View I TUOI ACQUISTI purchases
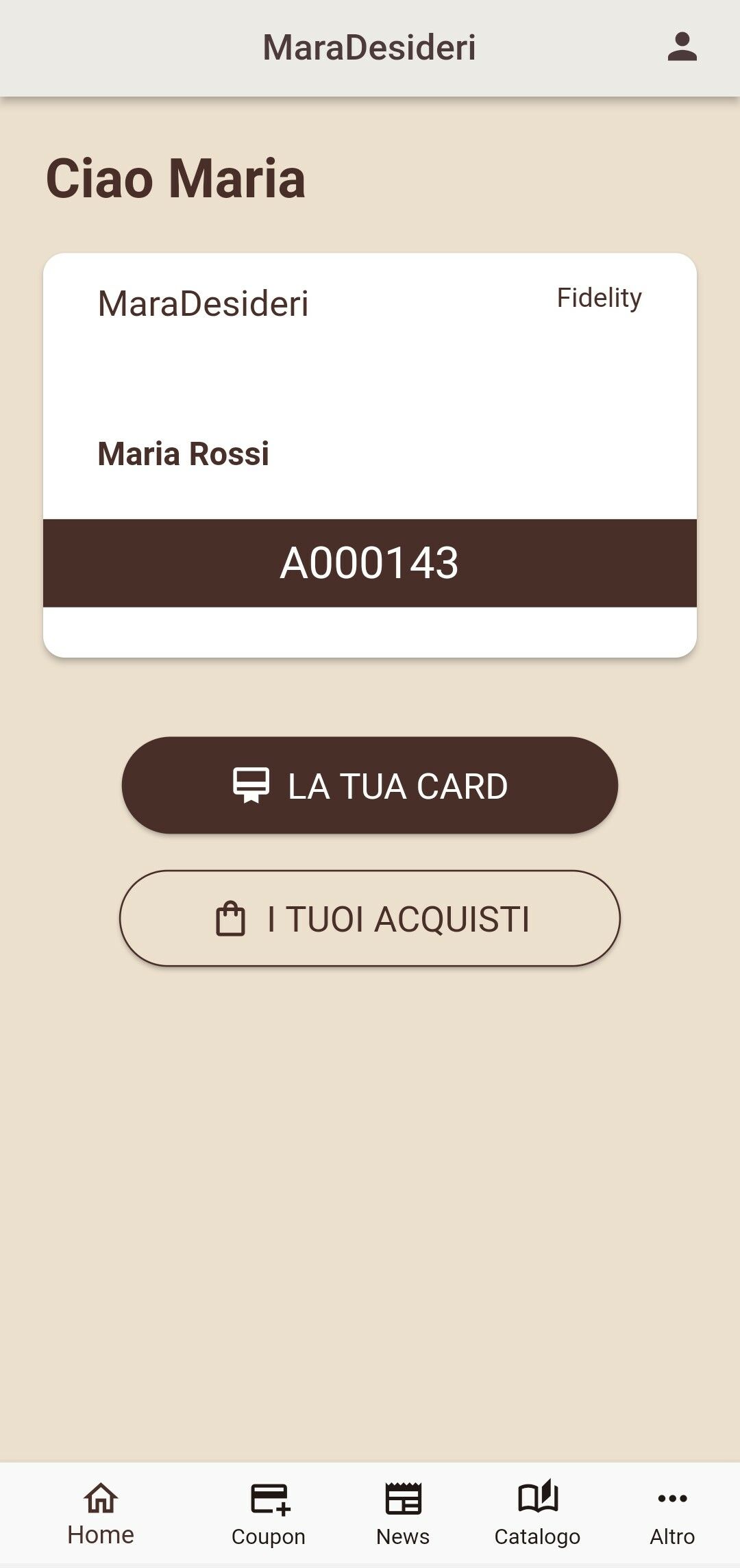Screen dimensions: 740x1568 (370, 919)
